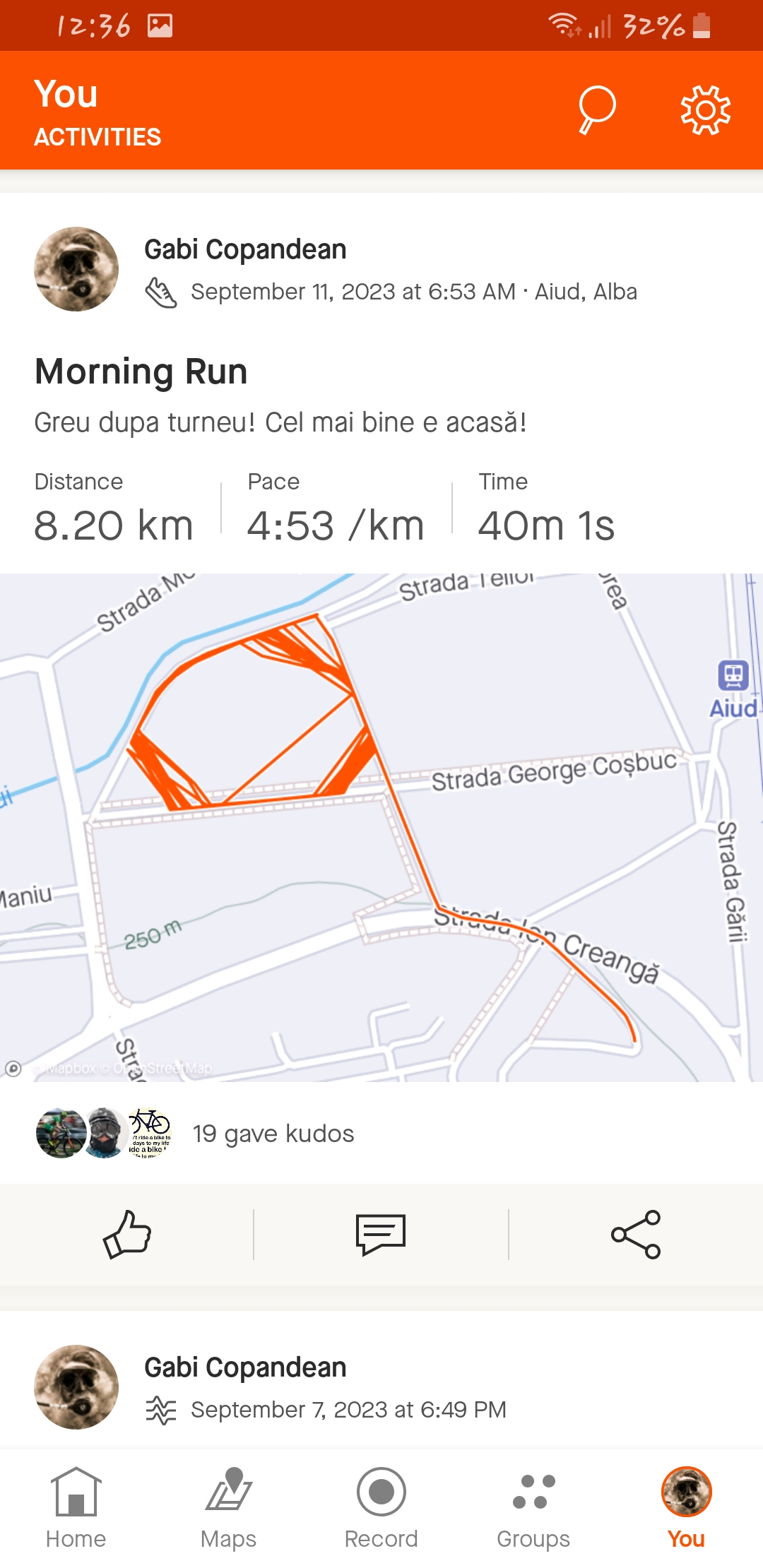
Task: Open the Morning Run route map
Action: point(381,826)
